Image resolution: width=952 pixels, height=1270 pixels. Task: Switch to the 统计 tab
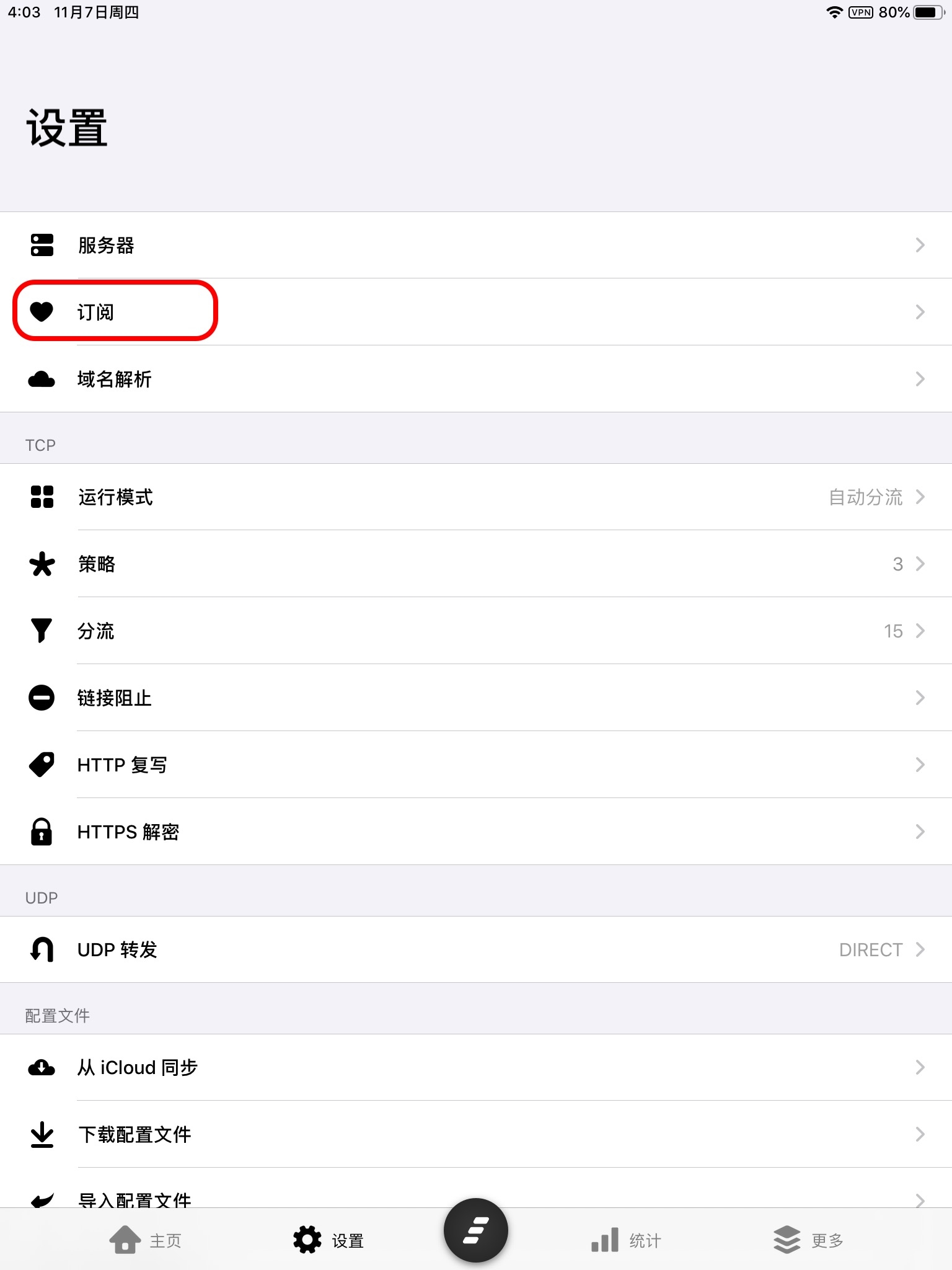tap(626, 1240)
